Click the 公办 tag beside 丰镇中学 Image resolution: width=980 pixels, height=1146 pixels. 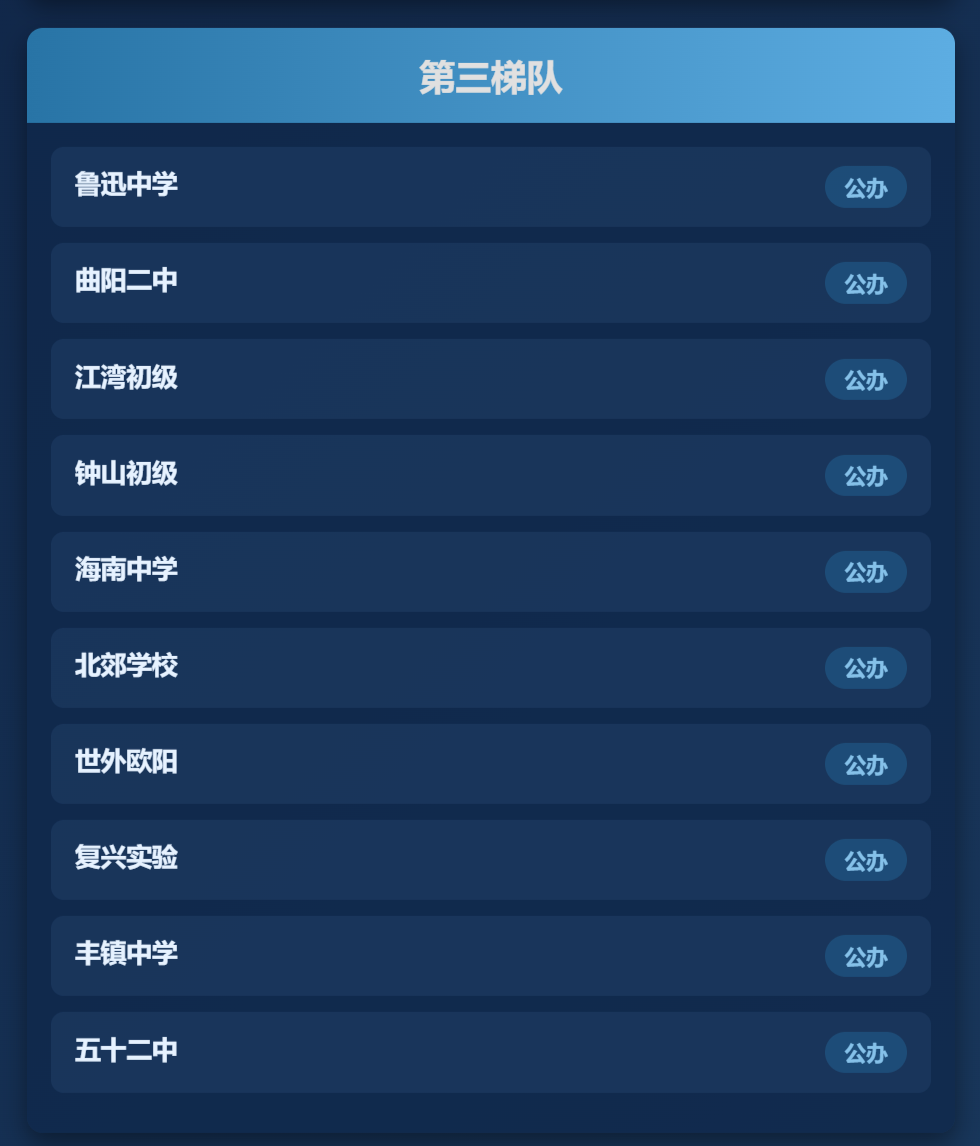click(x=866, y=955)
